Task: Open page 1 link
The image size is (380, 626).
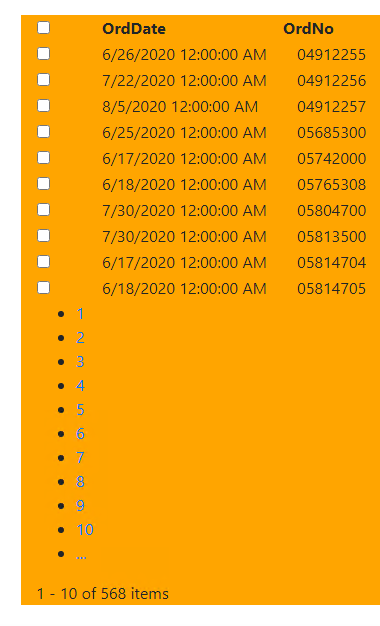Action: [x=80, y=314]
